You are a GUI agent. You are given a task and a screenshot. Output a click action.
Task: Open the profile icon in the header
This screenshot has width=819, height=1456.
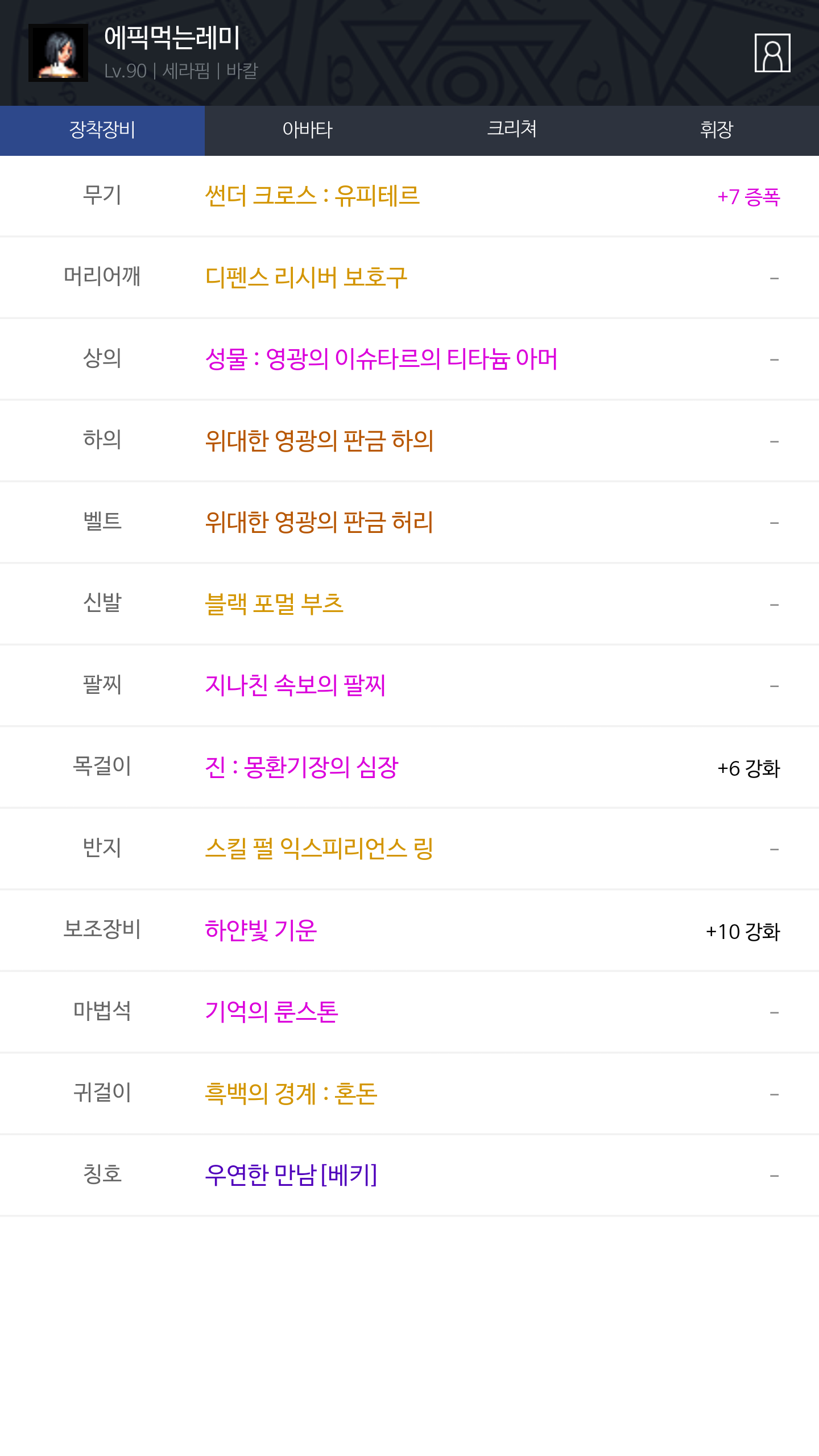point(772,53)
